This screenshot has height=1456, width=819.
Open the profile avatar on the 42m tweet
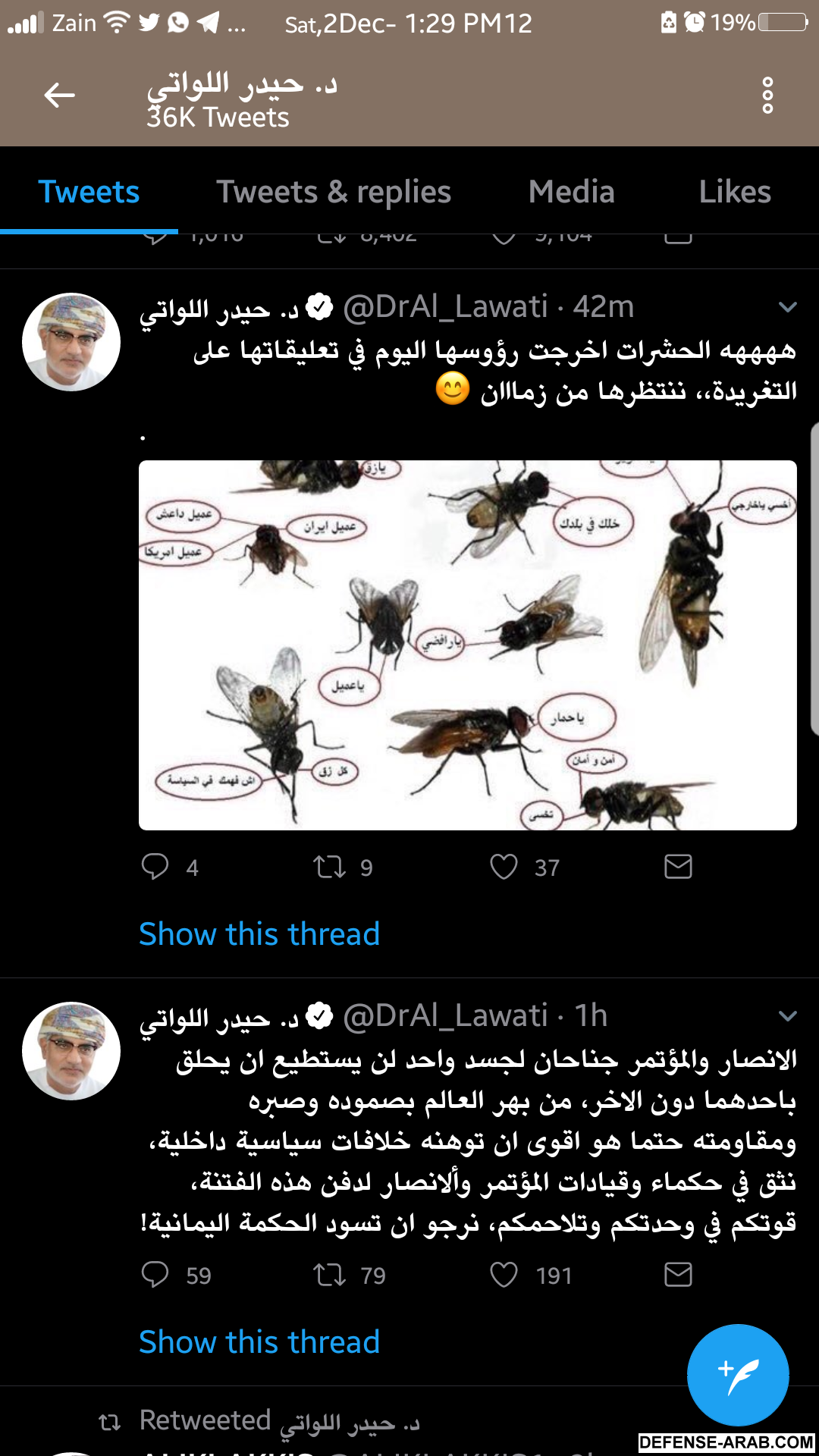(x=71, y=342)
